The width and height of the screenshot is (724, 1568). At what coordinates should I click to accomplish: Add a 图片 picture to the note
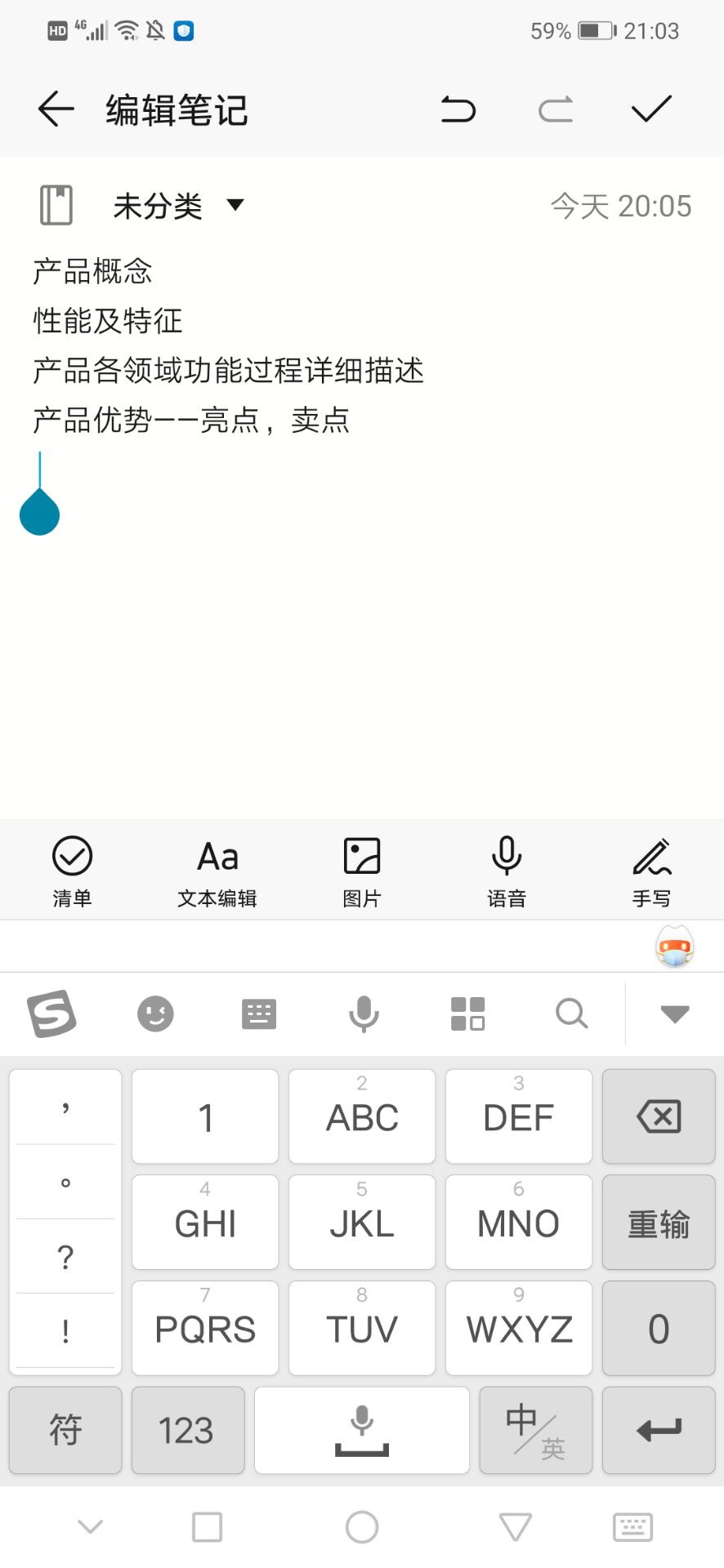click(x=361, y=871)
